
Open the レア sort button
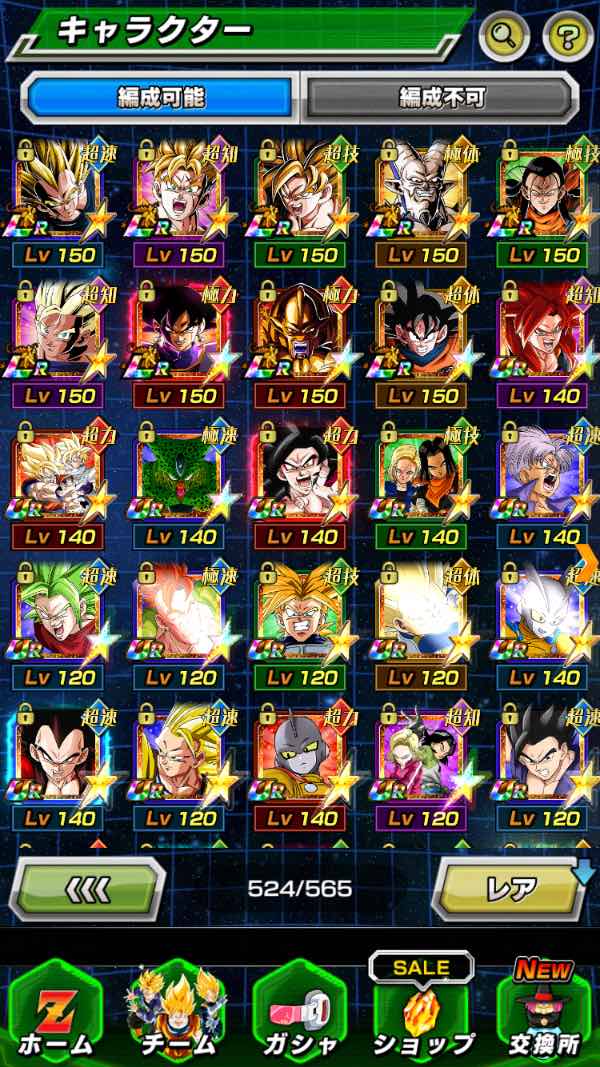tap(510, 888)
